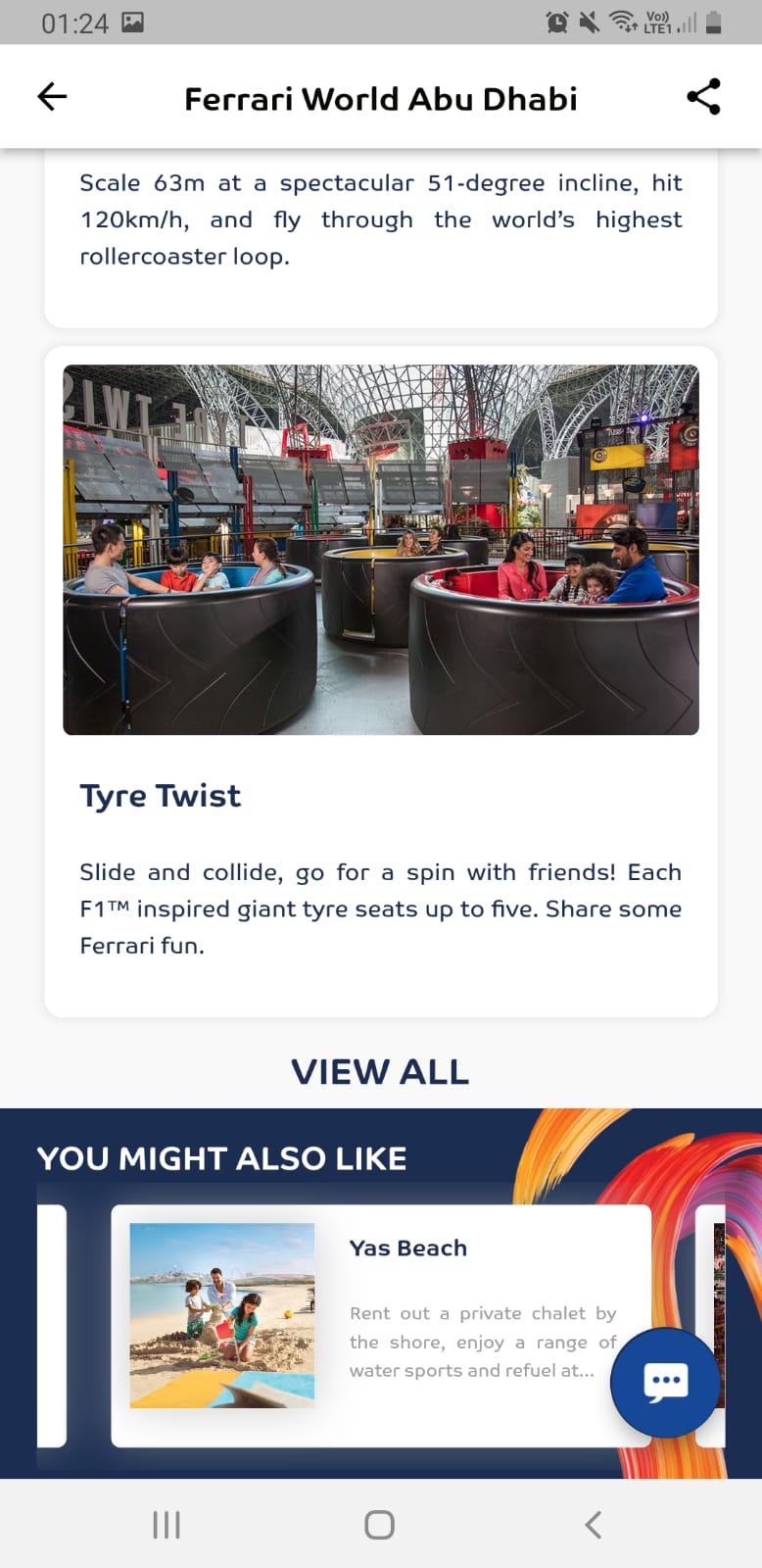Share Ferrari World Abu Dhabi page
This screenshot has width=762, height=1568.
pos(703,96)
